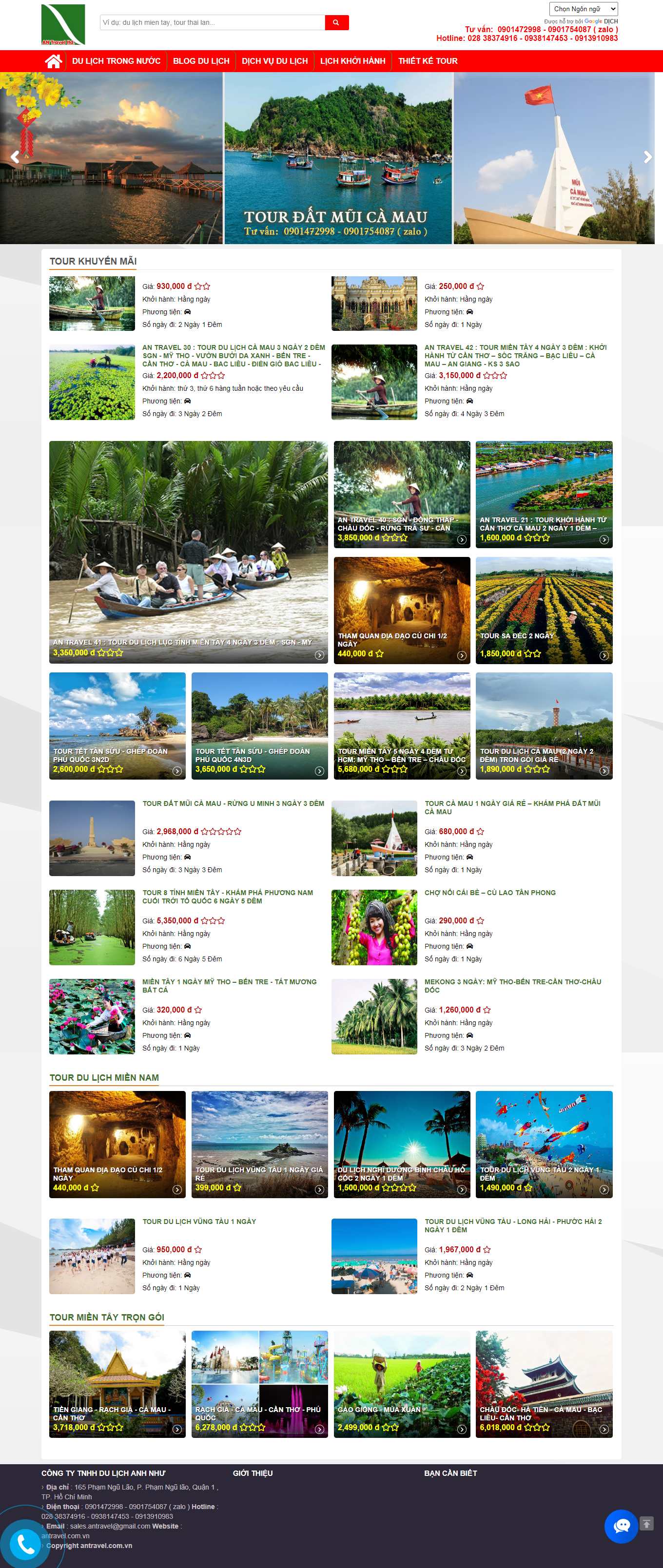Select Dịch Vụ Du Lịch in the navigation bar
Viewport: 663px width, 1568px height.
[274, 61]
